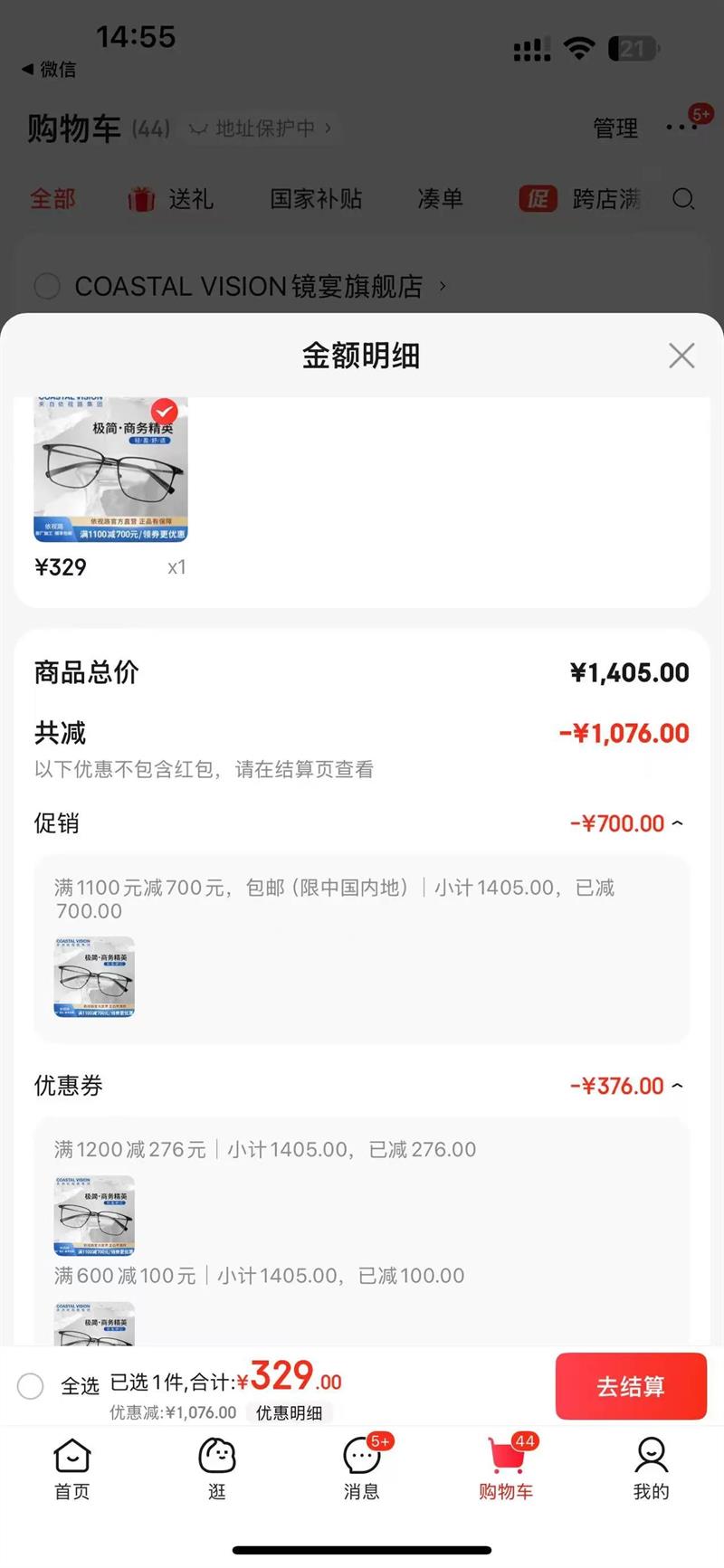Switch to the 逛 tab
Viewport: 724px width, 1568px height.
[x=217, y=1469]
